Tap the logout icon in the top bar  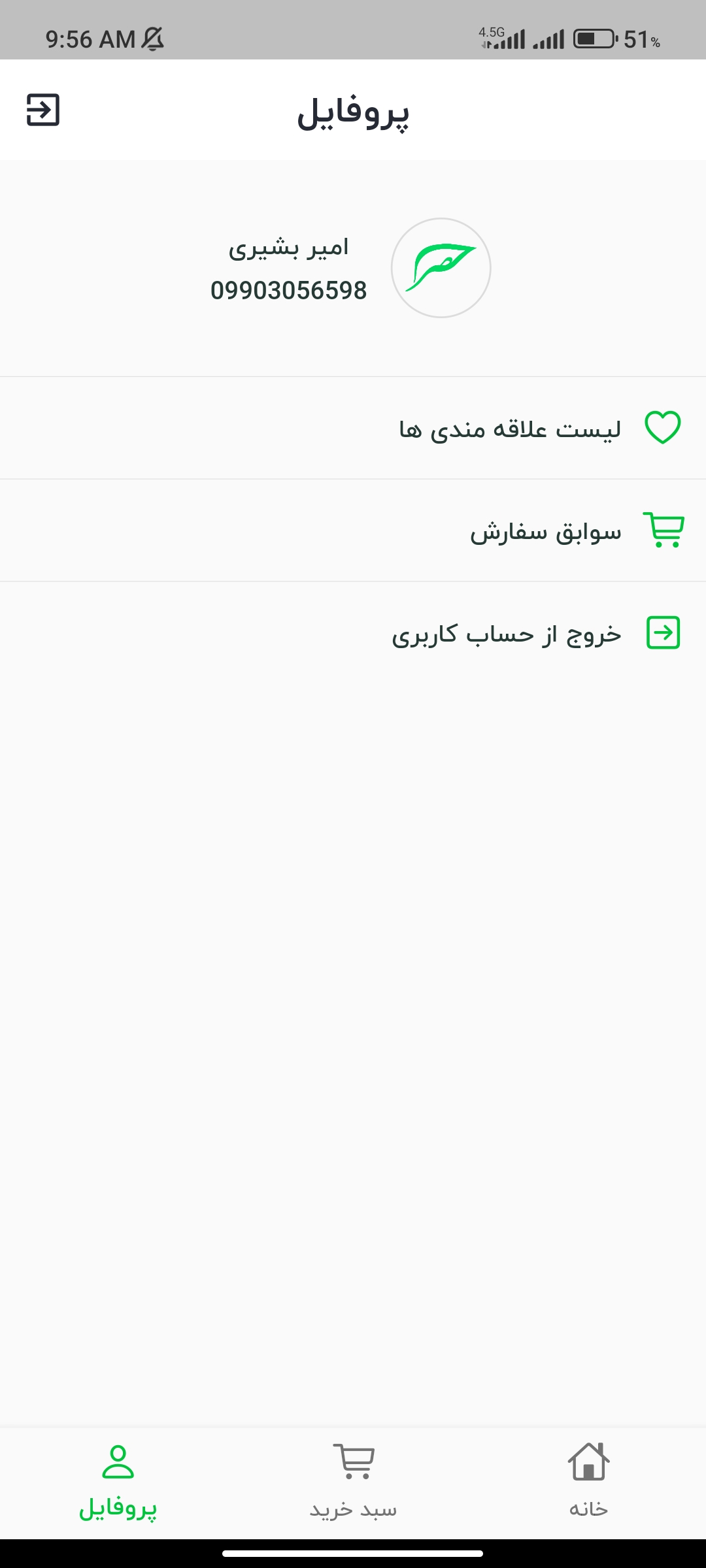[43, 110]
